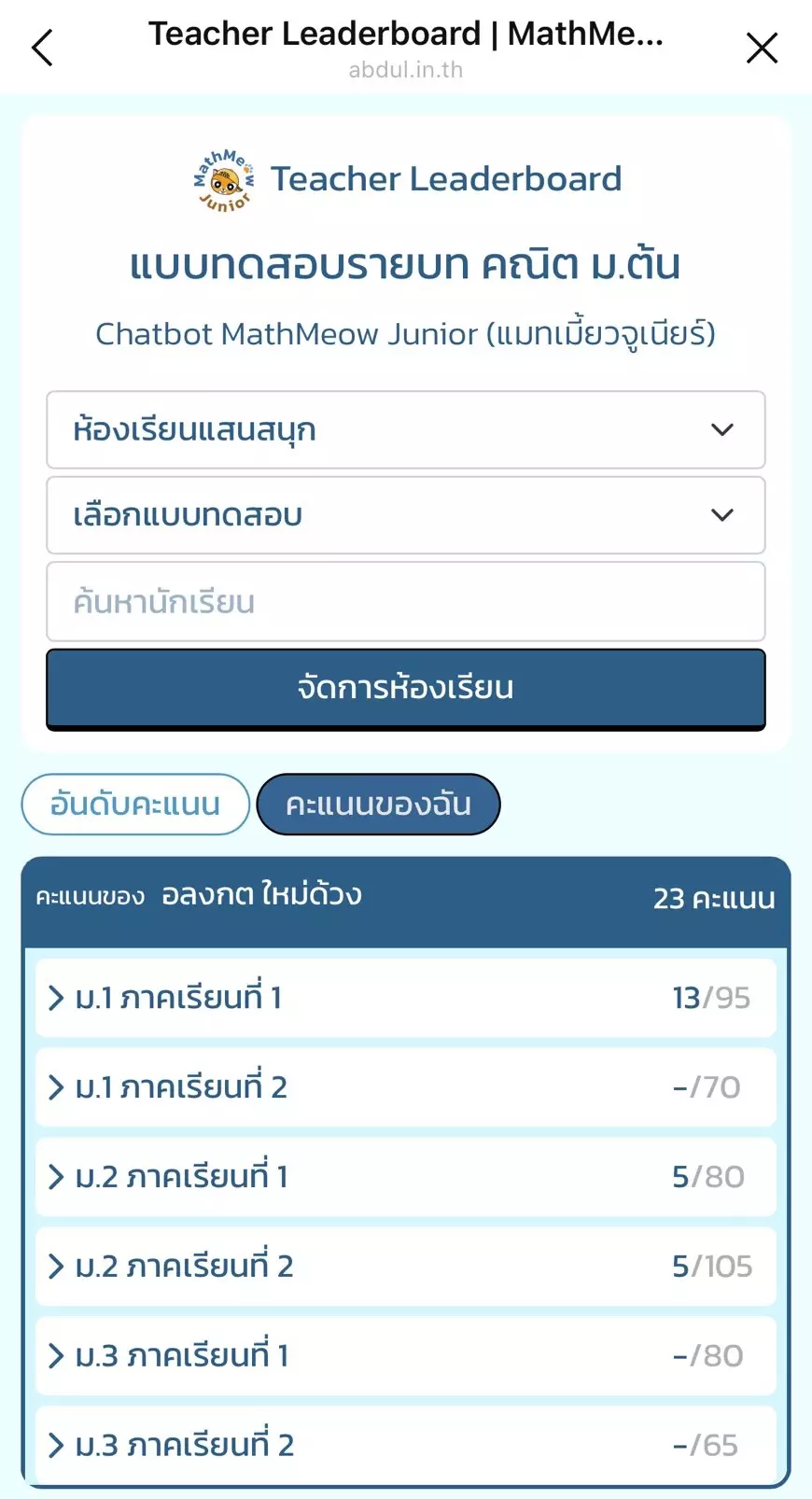Expand the ม.3 ภาคเรียนที่ 2 row
Screen dimensions: 812x1499
coord(405,1444)
